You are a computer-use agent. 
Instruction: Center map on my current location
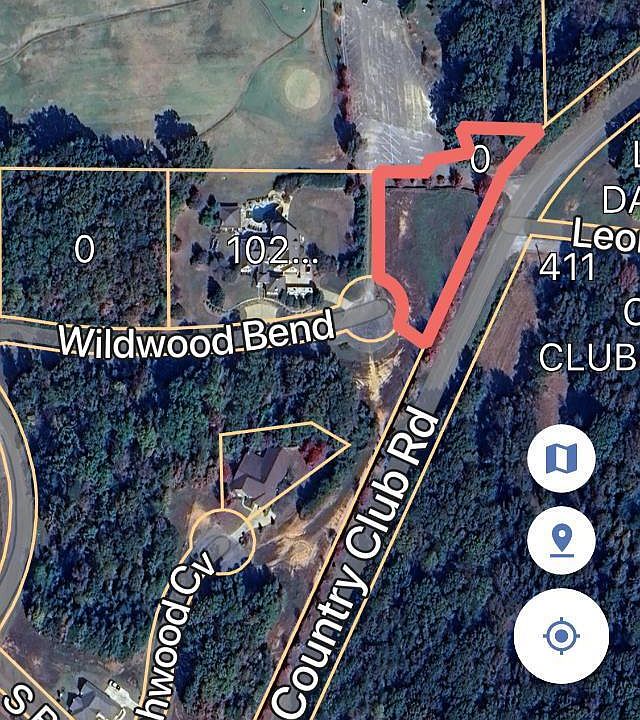pos(561,635)
